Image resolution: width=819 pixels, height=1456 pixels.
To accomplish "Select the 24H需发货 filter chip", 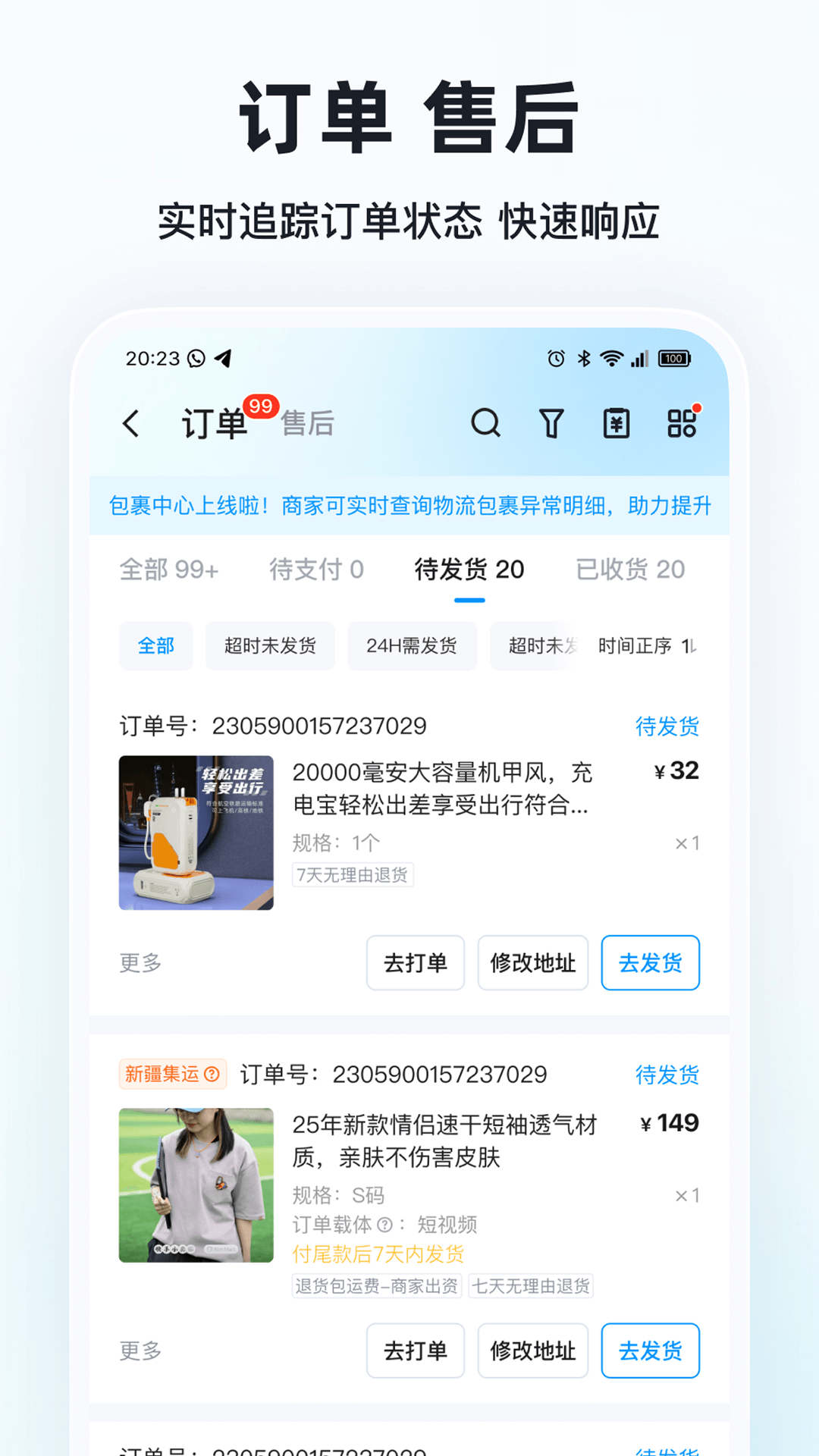I will (x=413, y=646).
